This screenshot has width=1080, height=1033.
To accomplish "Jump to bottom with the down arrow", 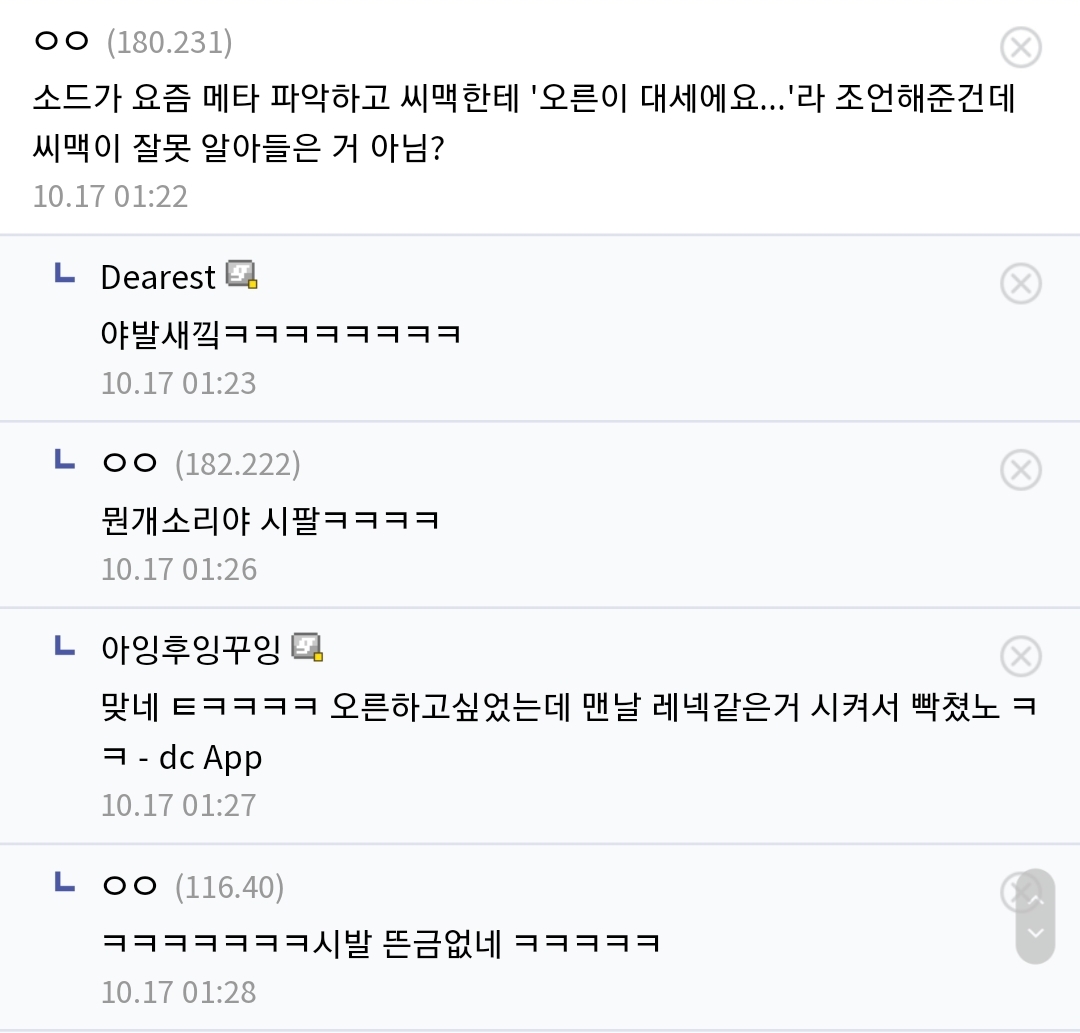I will pos(1036,934).
